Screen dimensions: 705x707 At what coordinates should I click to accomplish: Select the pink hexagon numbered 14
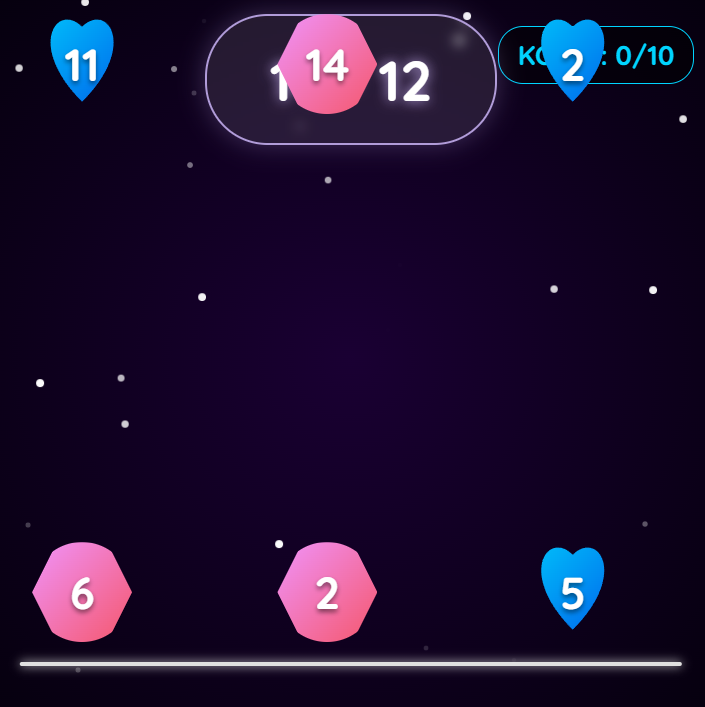(327, 64)
